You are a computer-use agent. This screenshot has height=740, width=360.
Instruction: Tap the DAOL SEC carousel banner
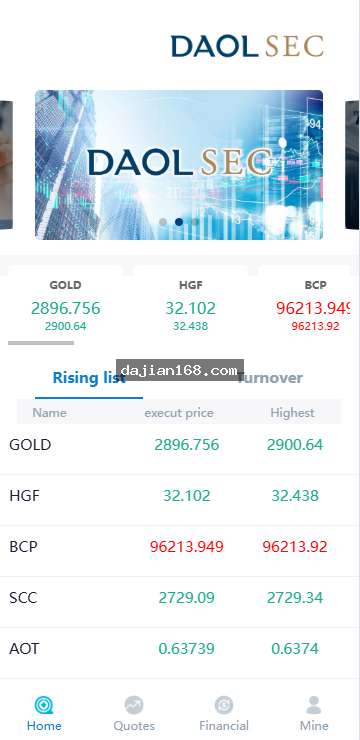tap(179, 165)
